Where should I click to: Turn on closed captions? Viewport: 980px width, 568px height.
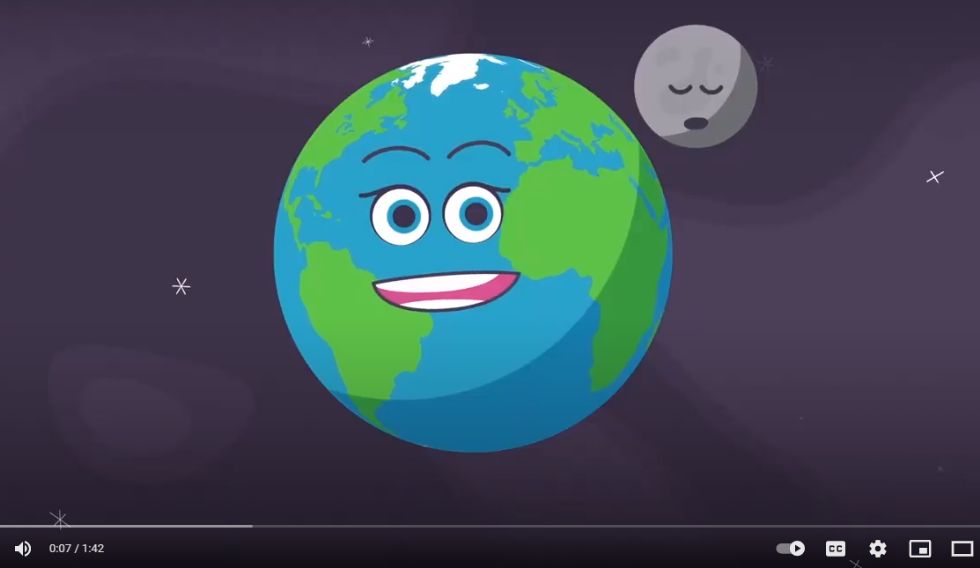pos(835,548)
